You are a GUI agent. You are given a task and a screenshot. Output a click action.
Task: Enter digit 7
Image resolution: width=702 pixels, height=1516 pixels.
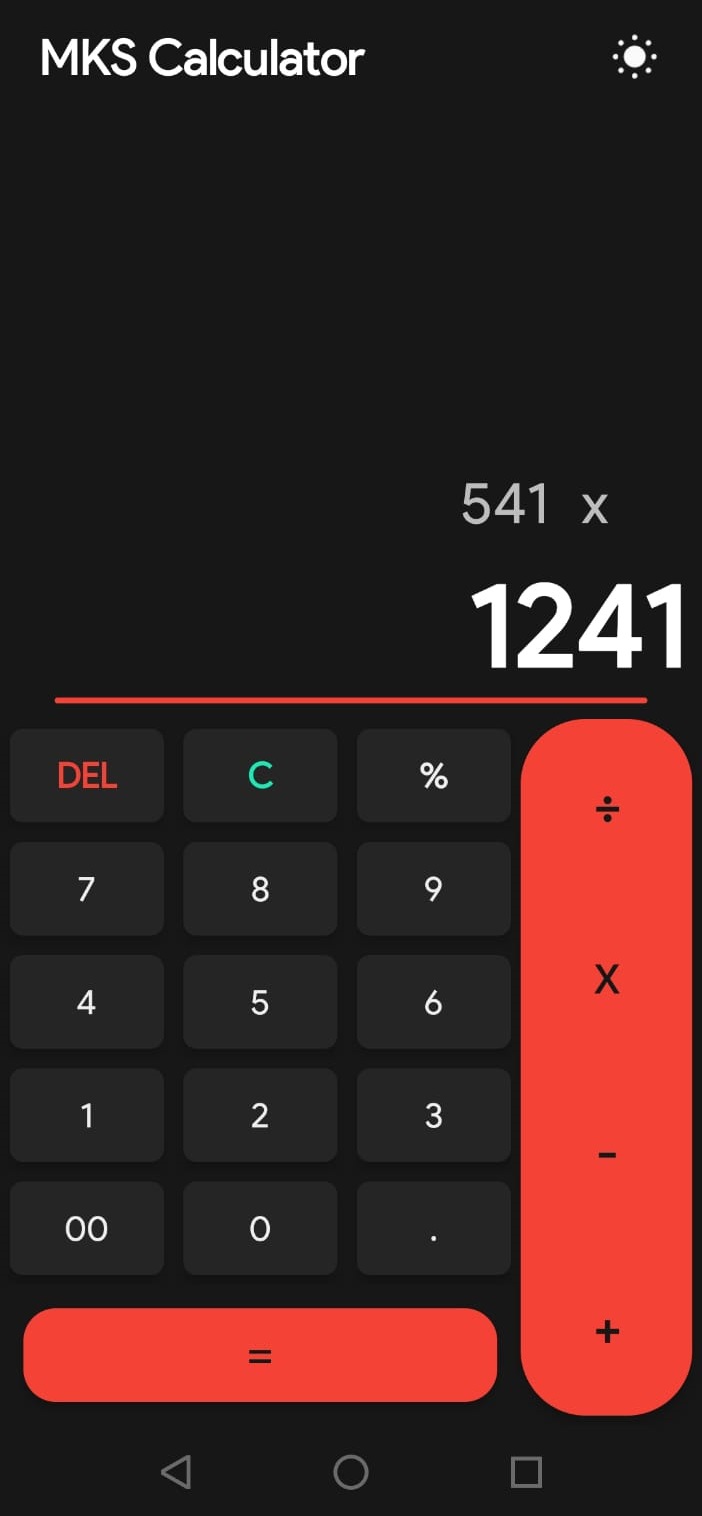click(87, 889)
